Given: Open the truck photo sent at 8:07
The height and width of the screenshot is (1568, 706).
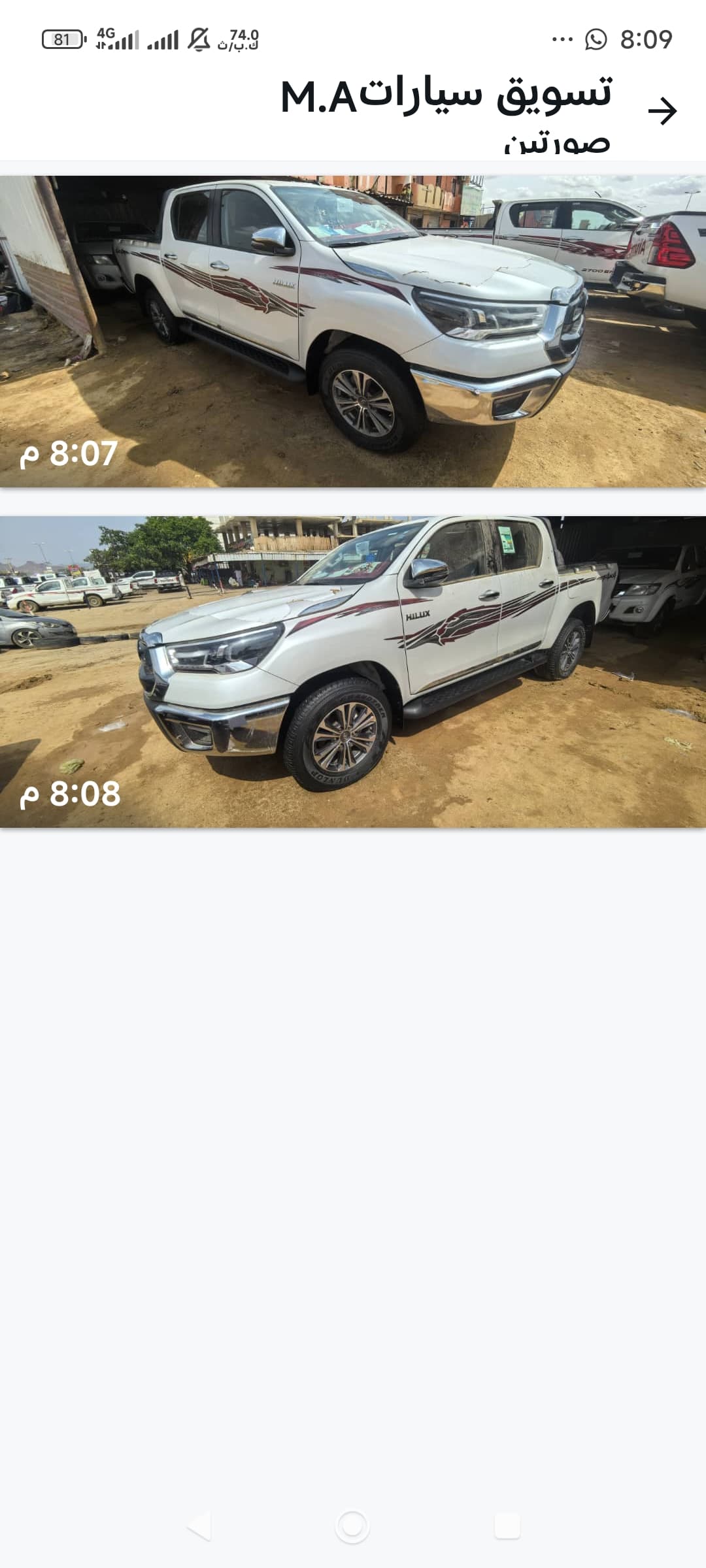Looking at the screenshot, I should pos(353,331).
